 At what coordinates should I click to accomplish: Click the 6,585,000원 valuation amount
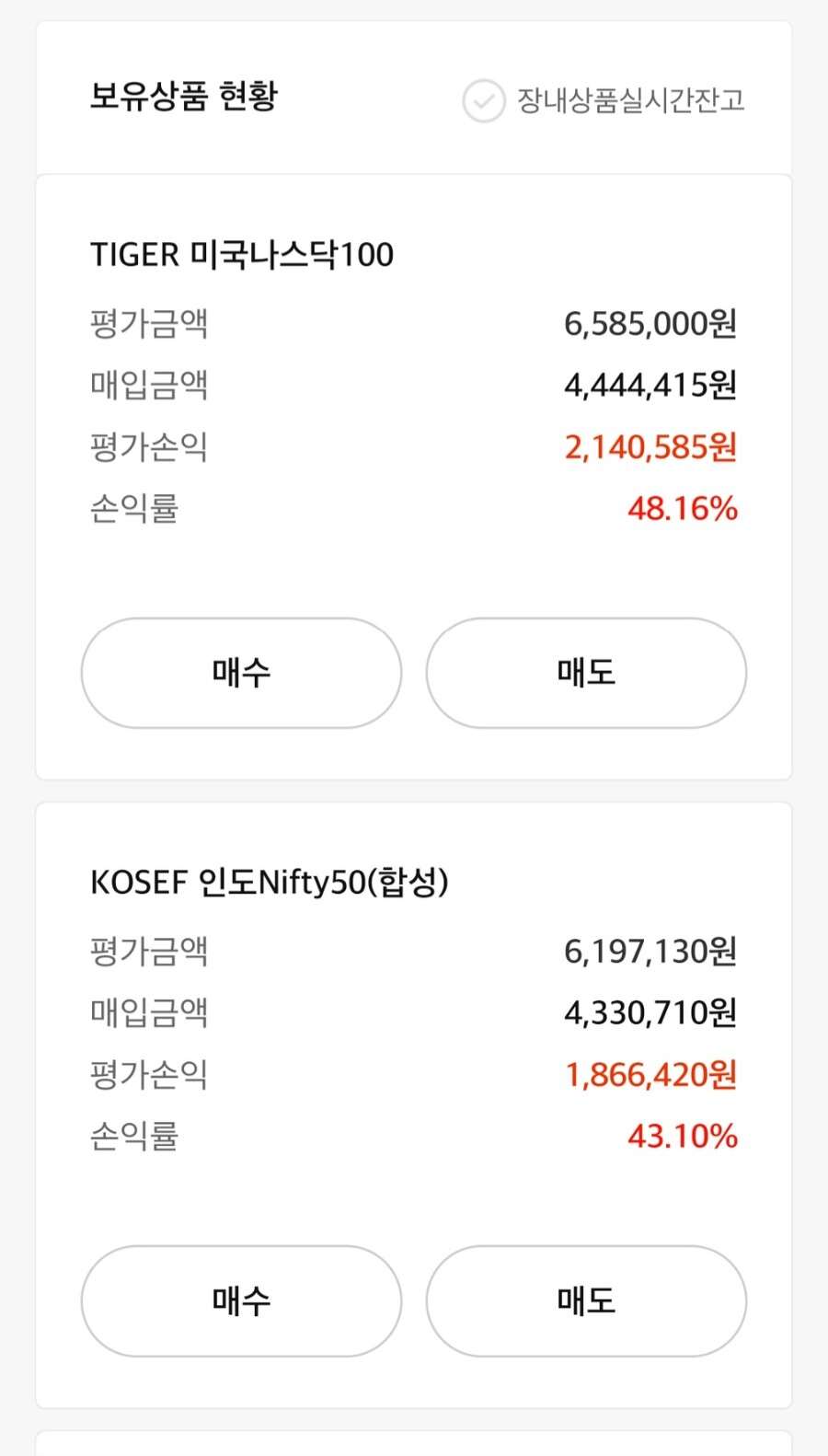(650, 324)
